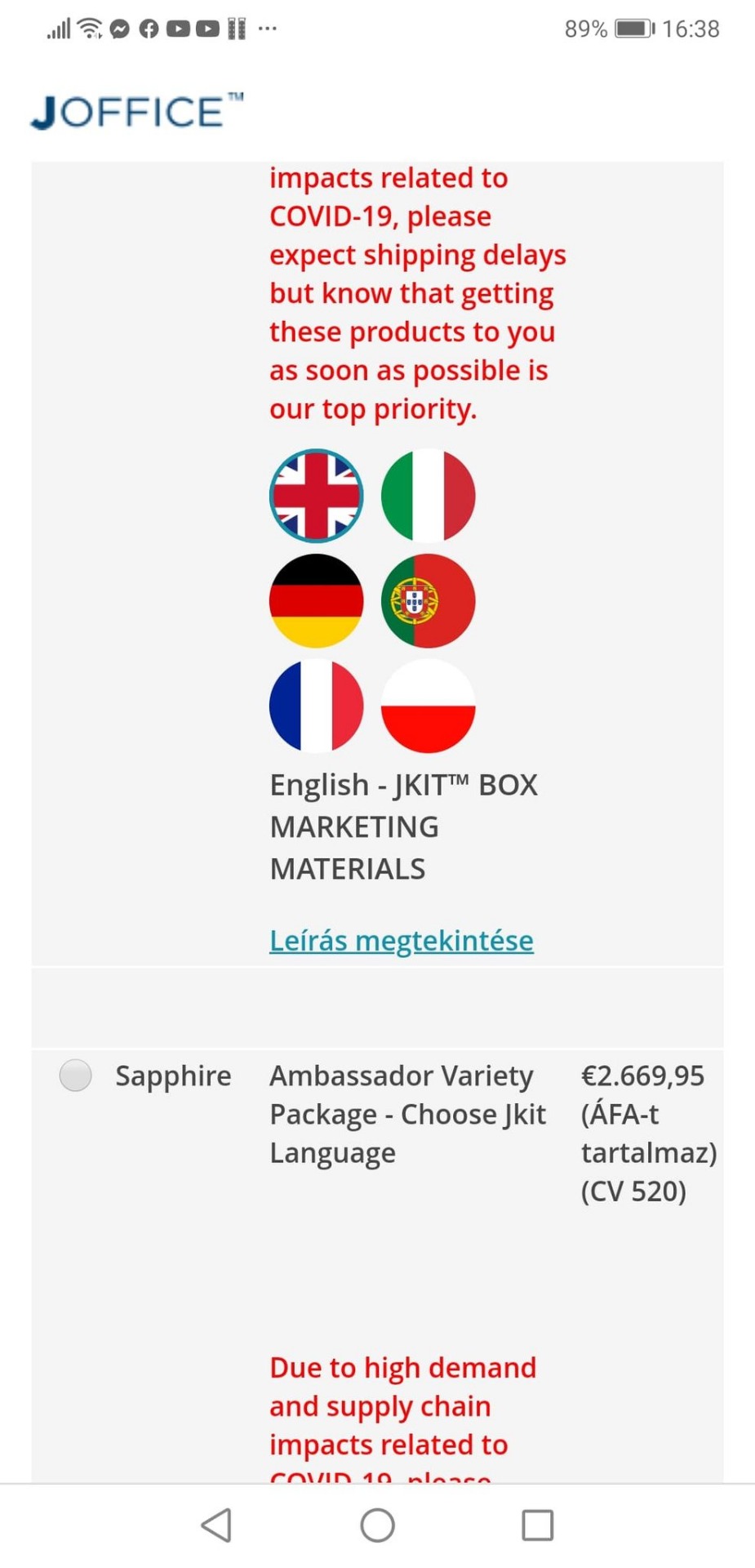
Task: Go back with the system back button
Action: click(x=216, y=1525)
